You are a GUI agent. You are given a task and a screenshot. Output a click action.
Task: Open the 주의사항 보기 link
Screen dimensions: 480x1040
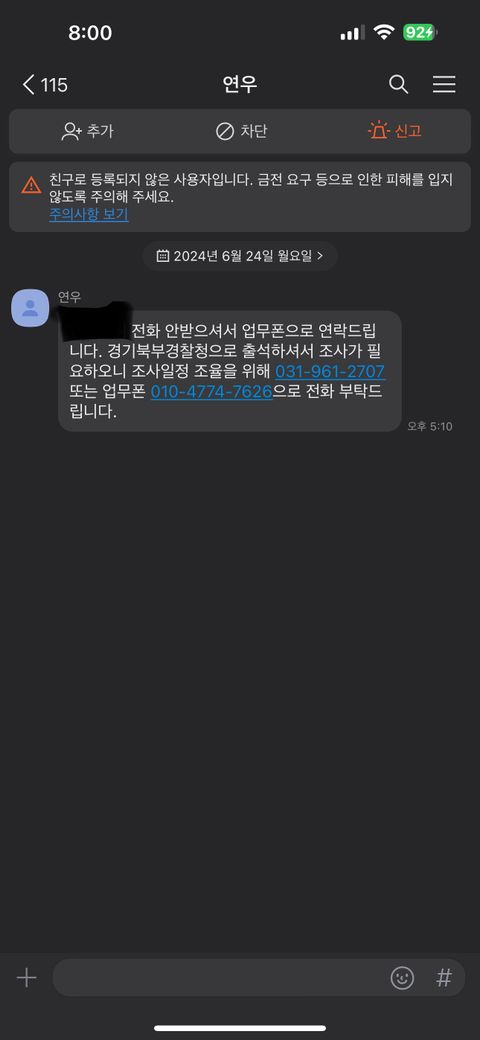click(x=89, y=215)
